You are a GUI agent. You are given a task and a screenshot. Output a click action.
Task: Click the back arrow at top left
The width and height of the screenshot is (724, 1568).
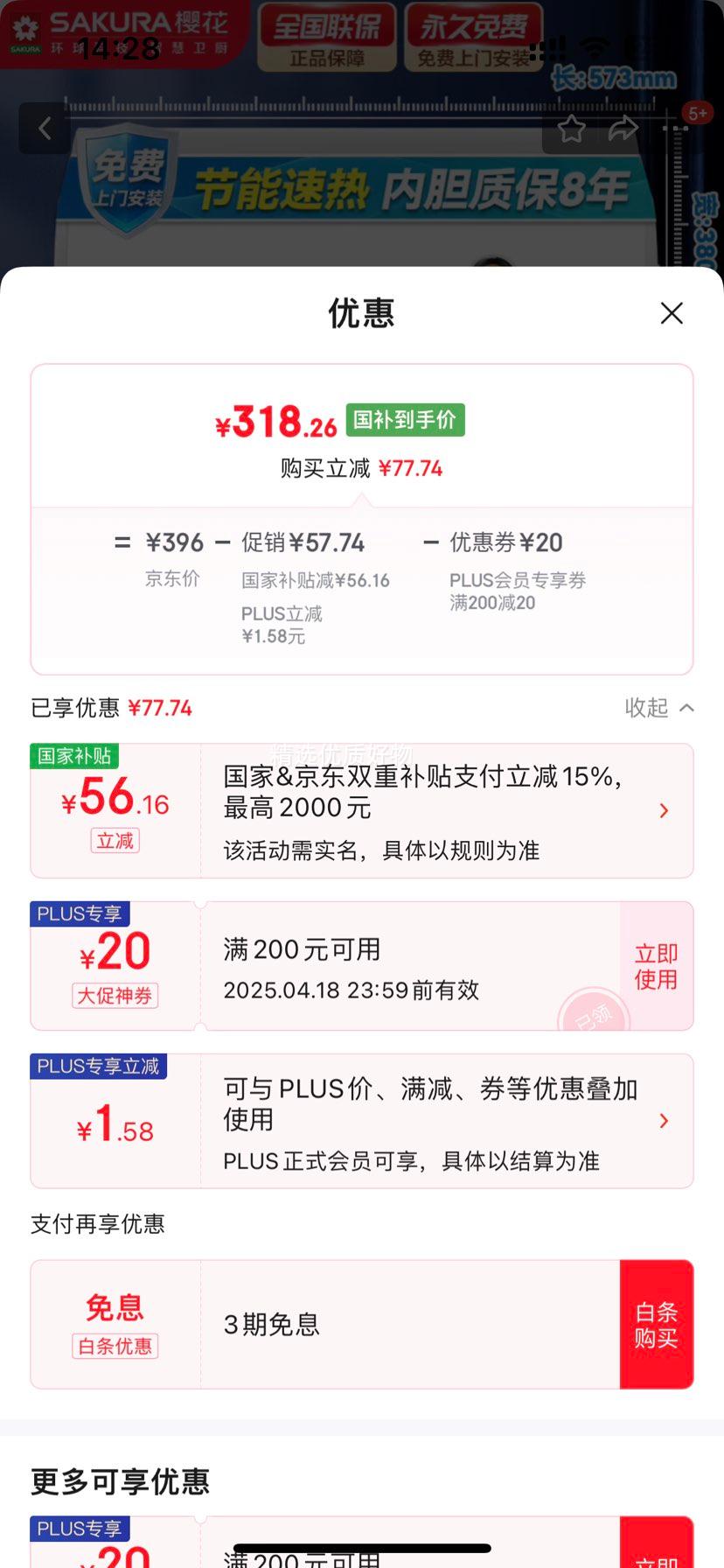(45, 128)
